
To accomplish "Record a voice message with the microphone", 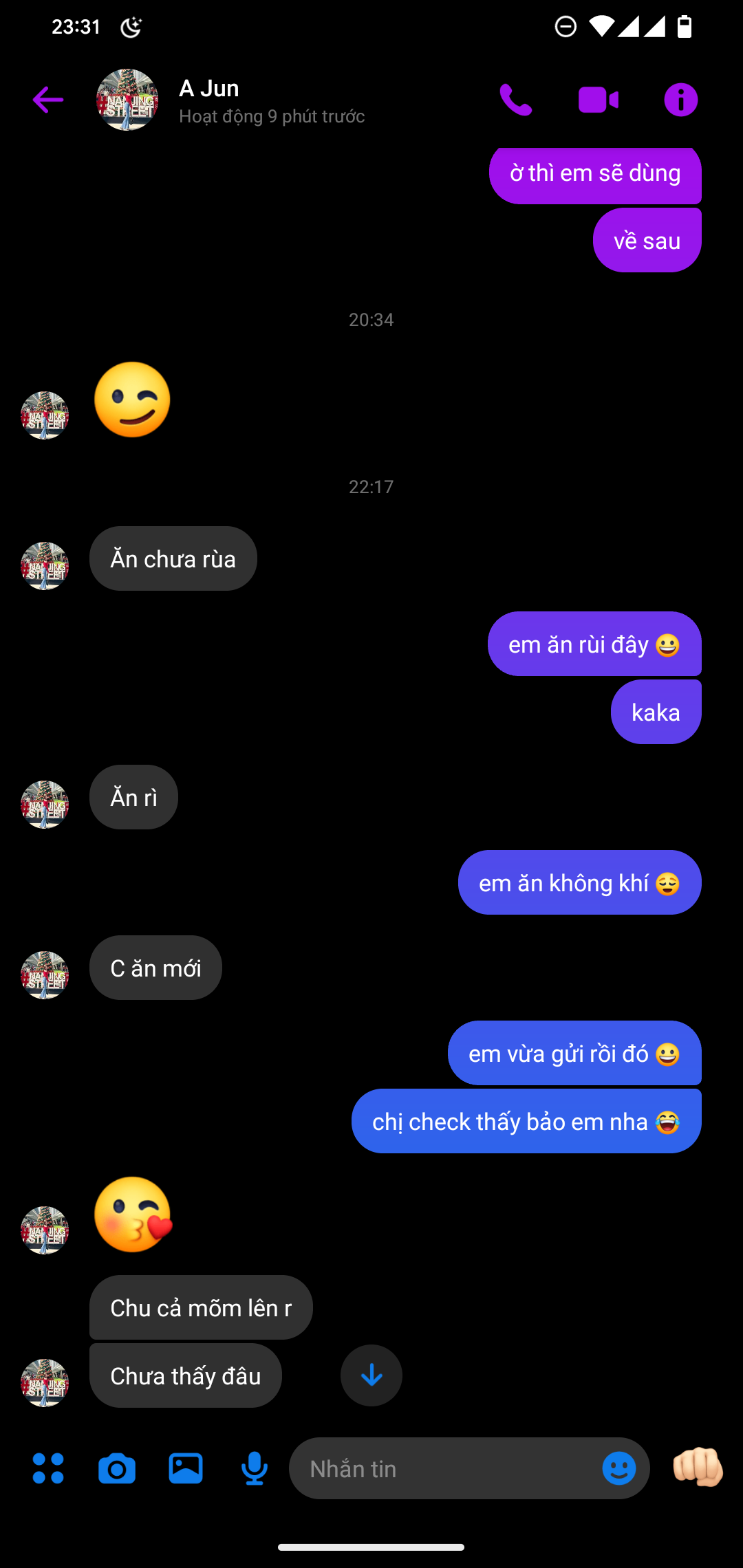I will [255, 1468].
